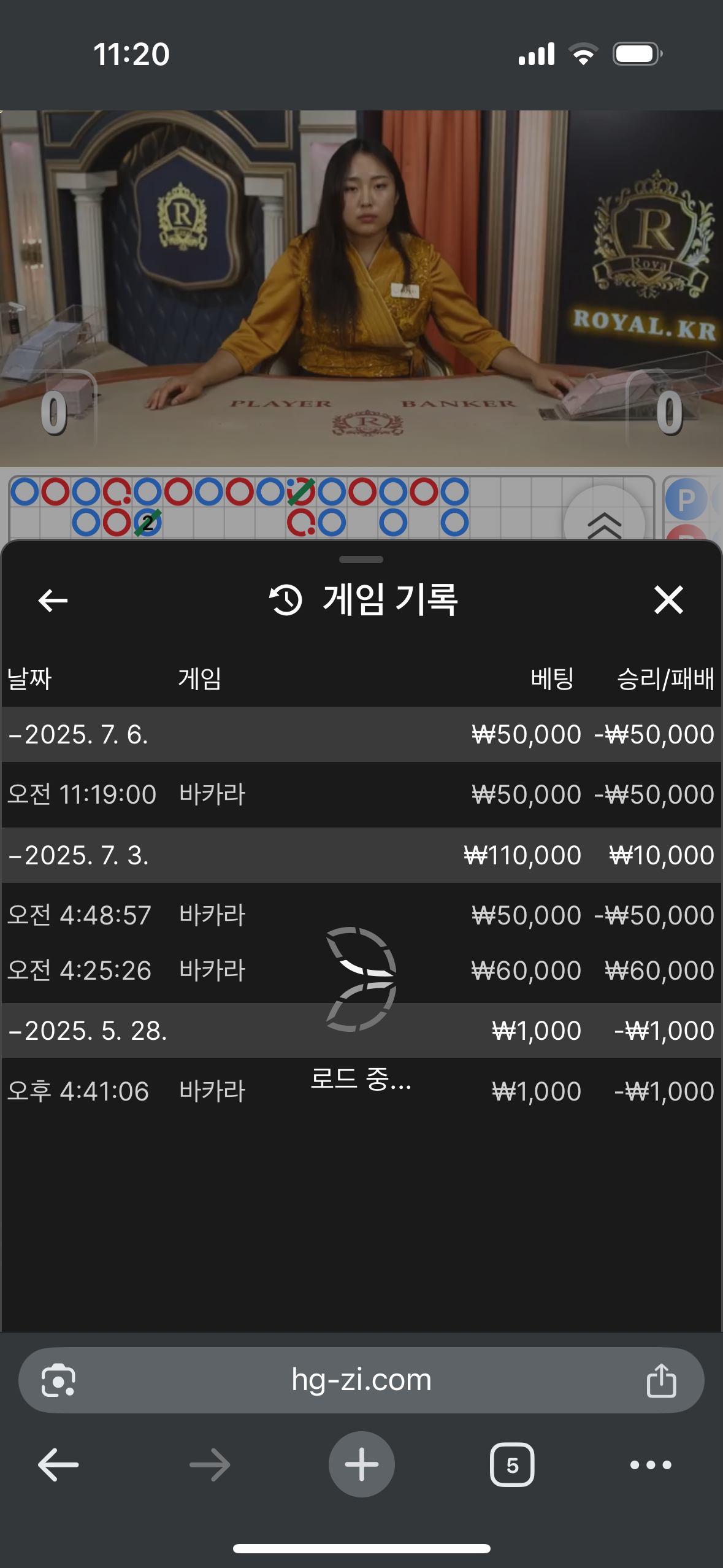The width and height of the screenshot is (723, 1568).
Task: Collapse the 2025. 7. 6. date group
Action: pos(78,734)
